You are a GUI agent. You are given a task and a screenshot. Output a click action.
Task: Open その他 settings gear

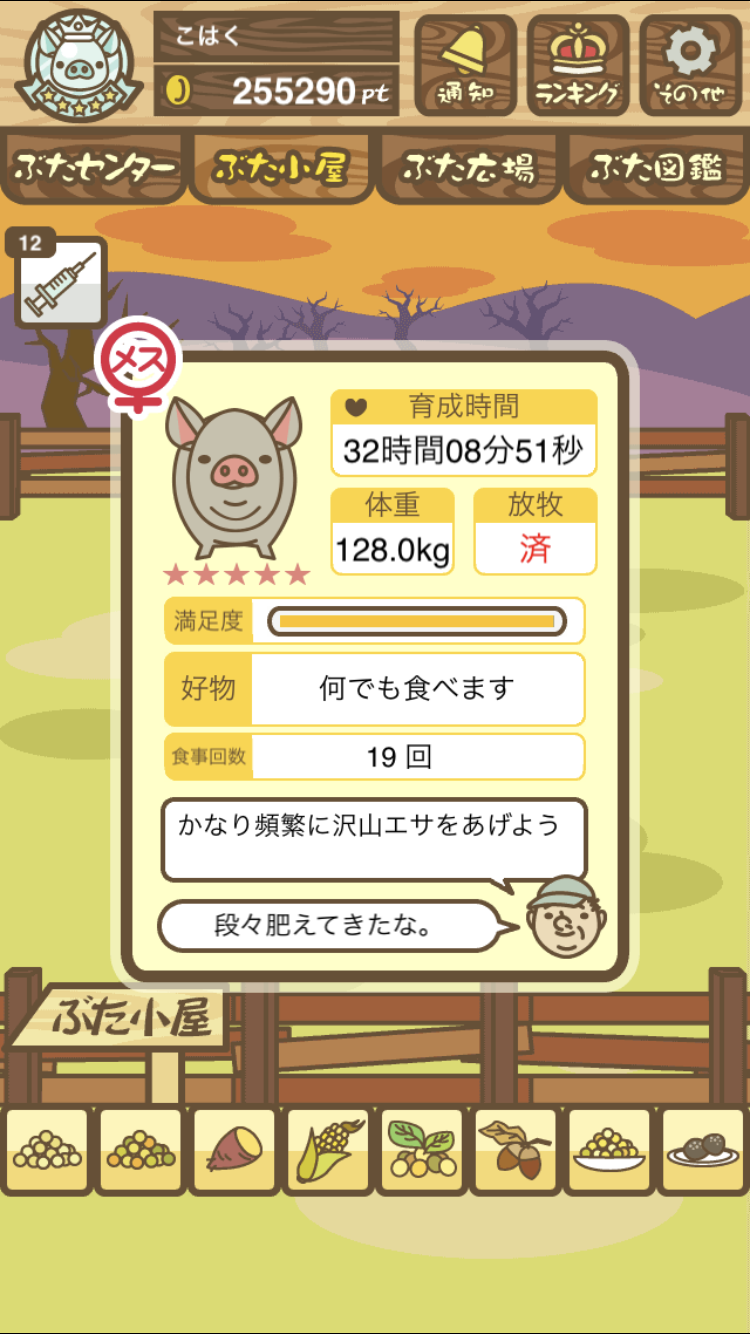tap(691, 65)
